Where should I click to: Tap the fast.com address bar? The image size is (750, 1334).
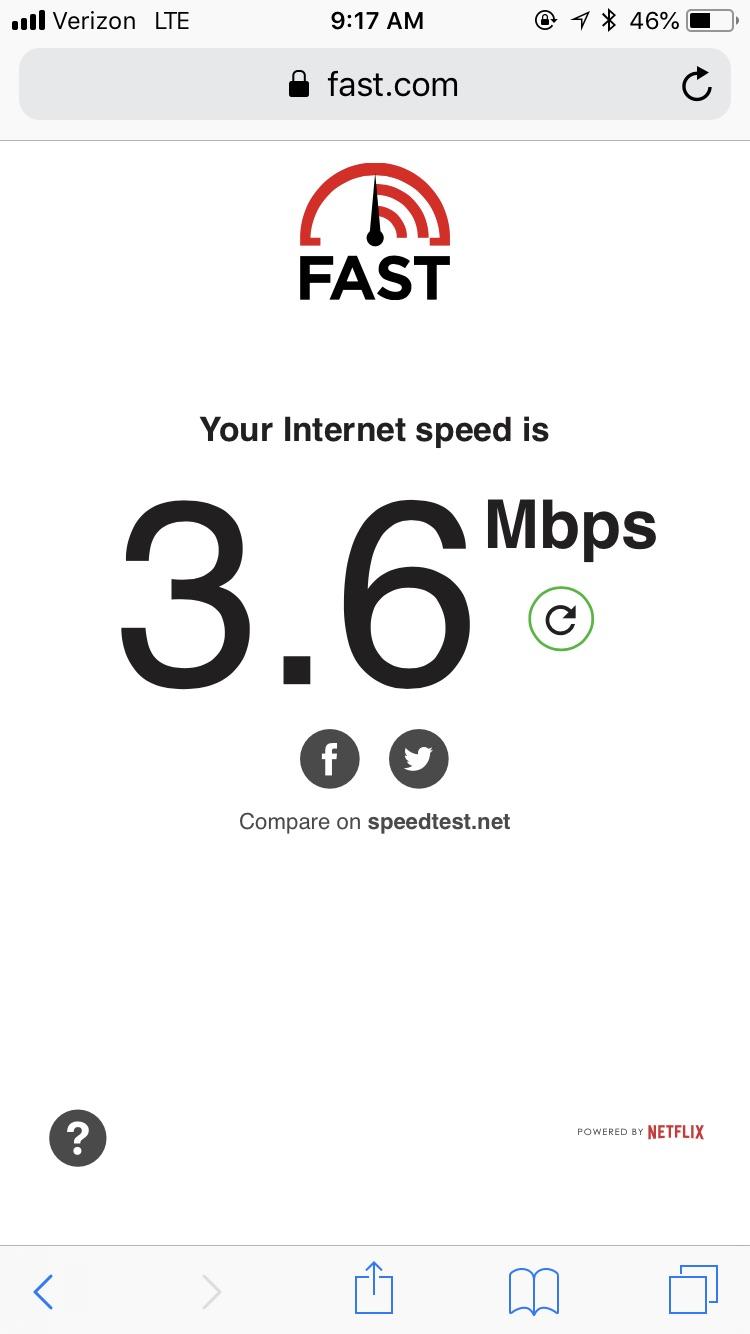click(x=390, y=84)
